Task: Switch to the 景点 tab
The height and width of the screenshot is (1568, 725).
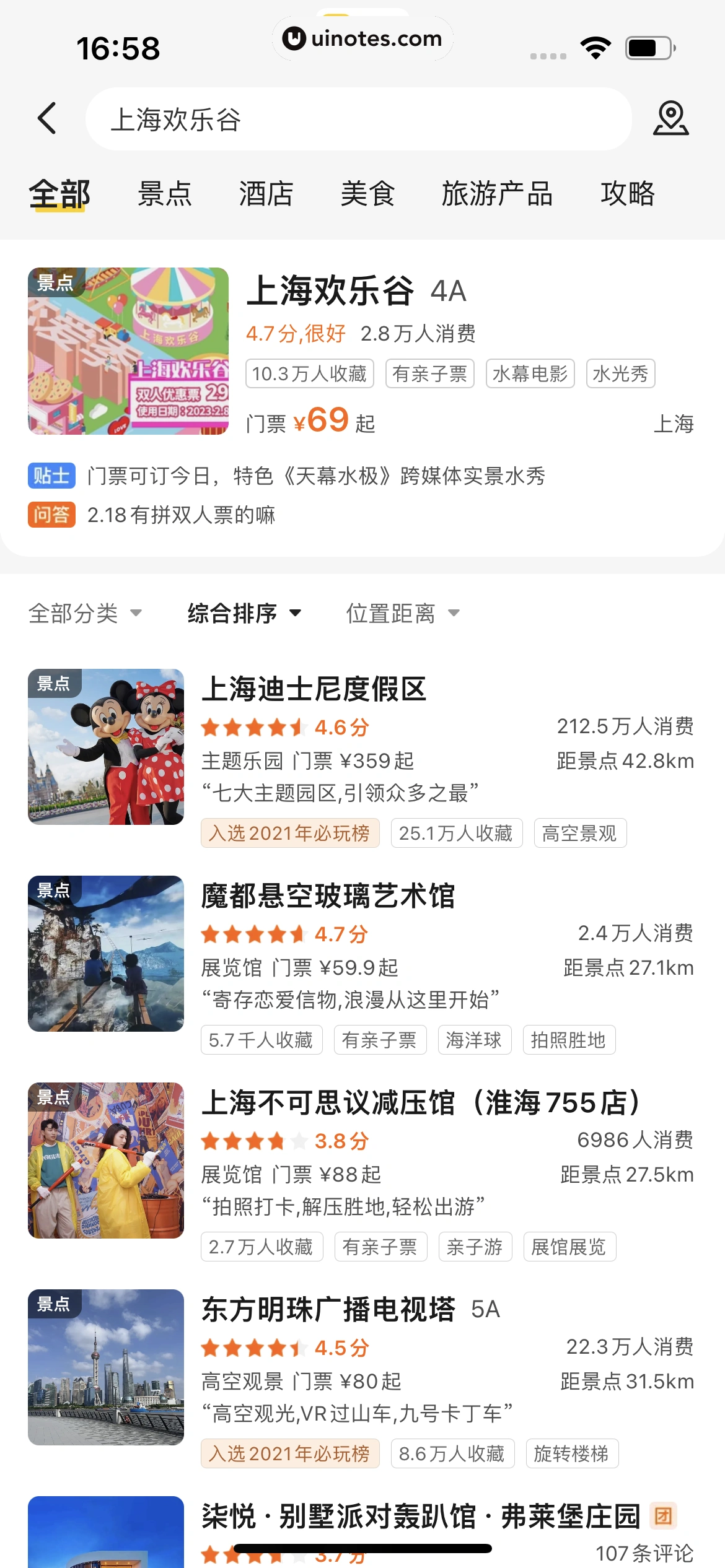Action: pyautogui.click(x=165, y=194)
